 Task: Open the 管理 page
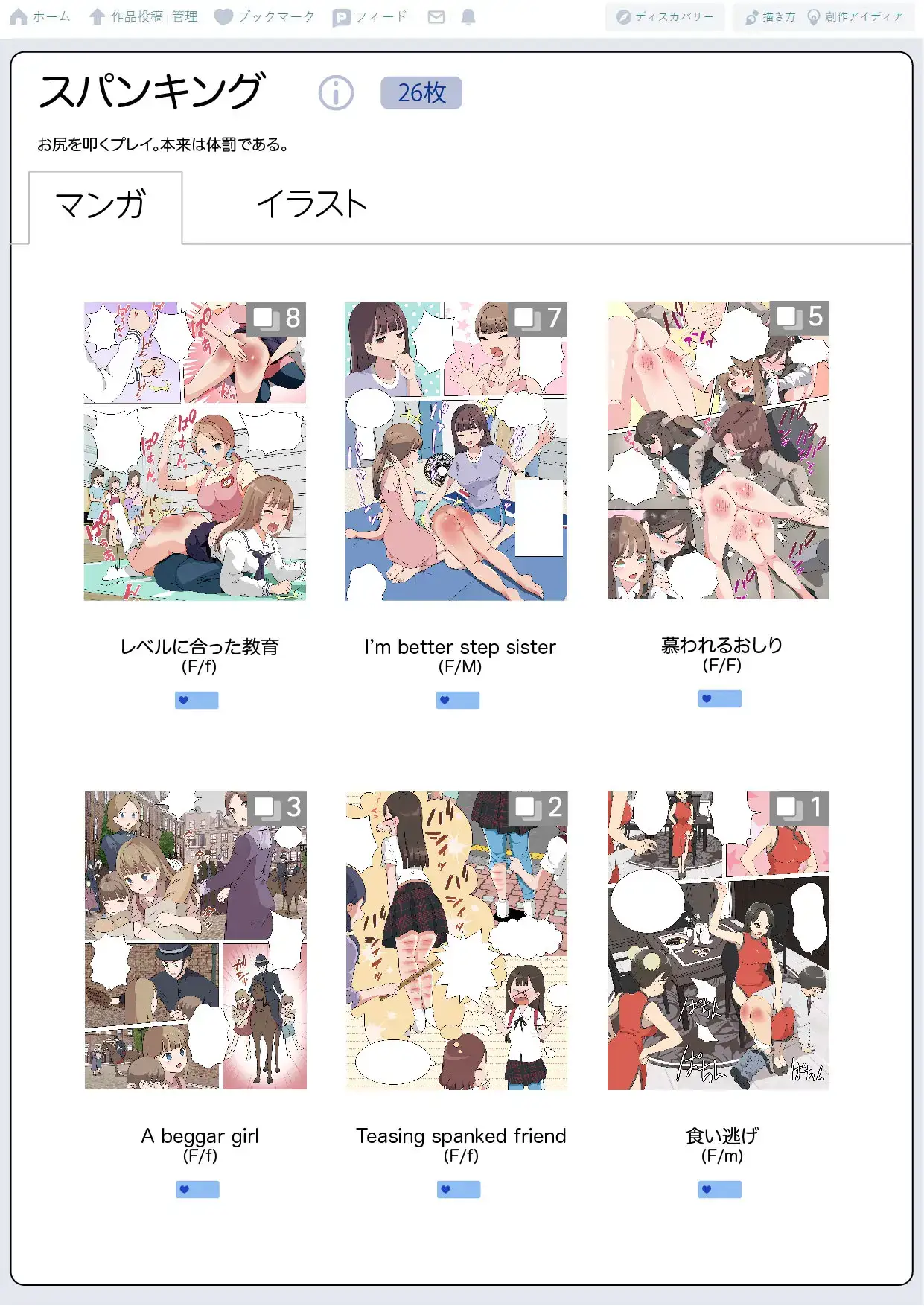click(x=185, y=16)
